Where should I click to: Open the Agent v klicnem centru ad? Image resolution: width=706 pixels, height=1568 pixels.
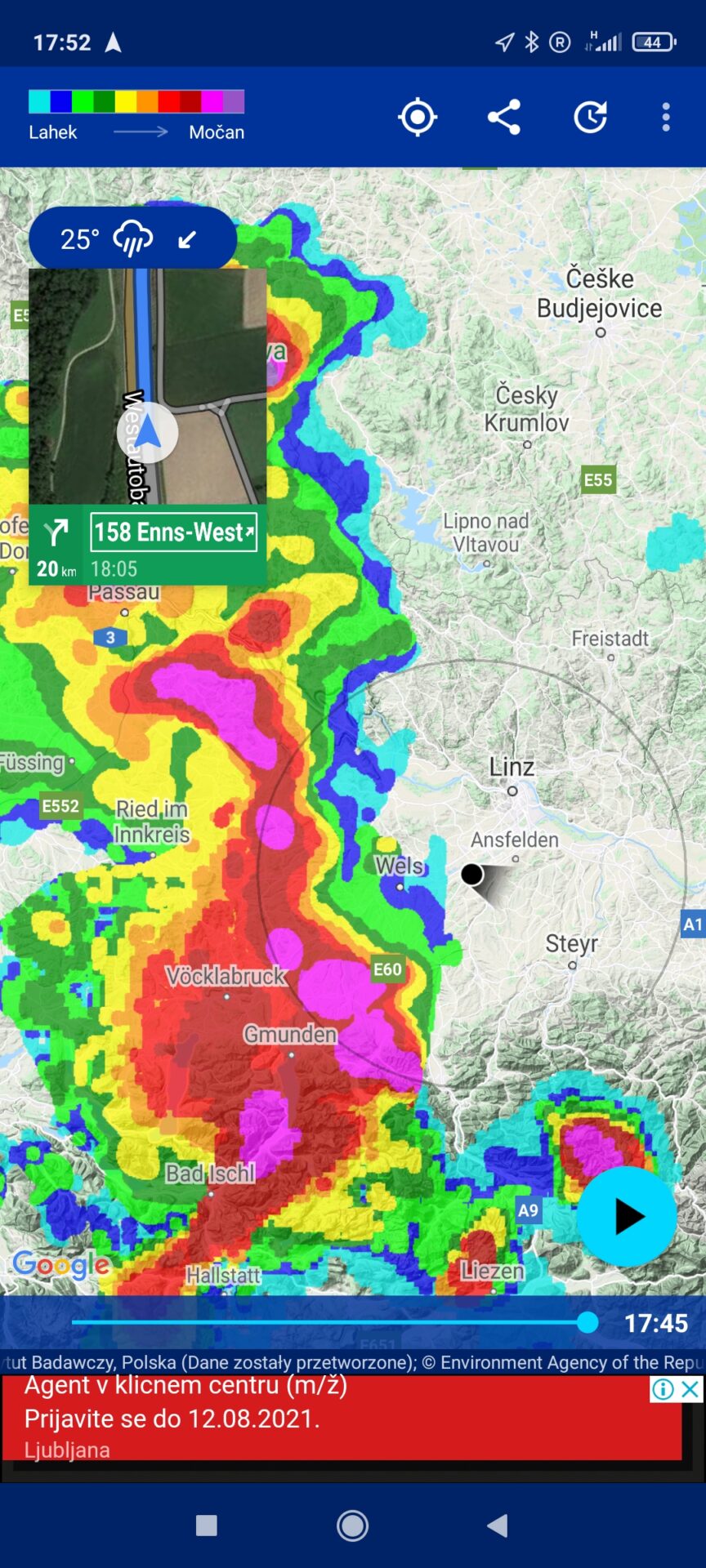coord(342,1419)
